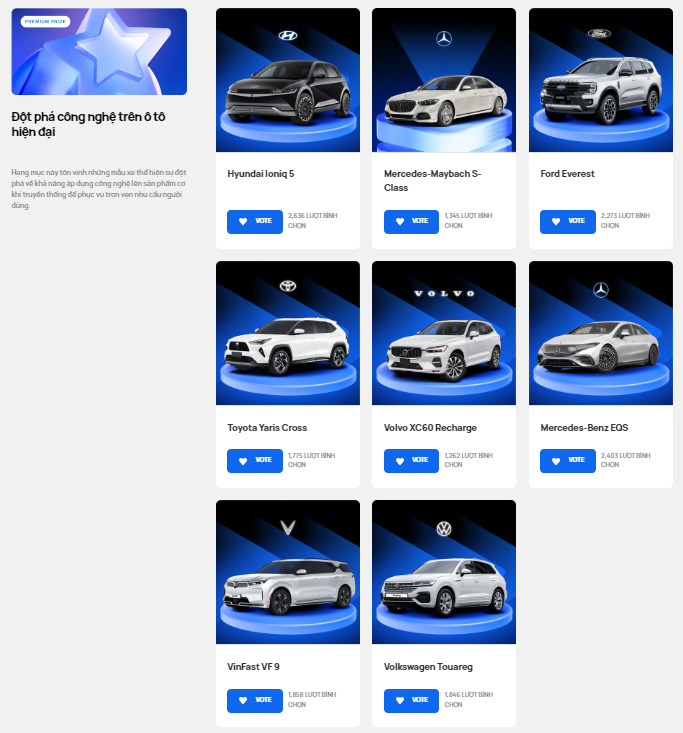683x733 pixels.
Task: Open the VinFast VF 9 card image
Action: [x=288, y=572]
